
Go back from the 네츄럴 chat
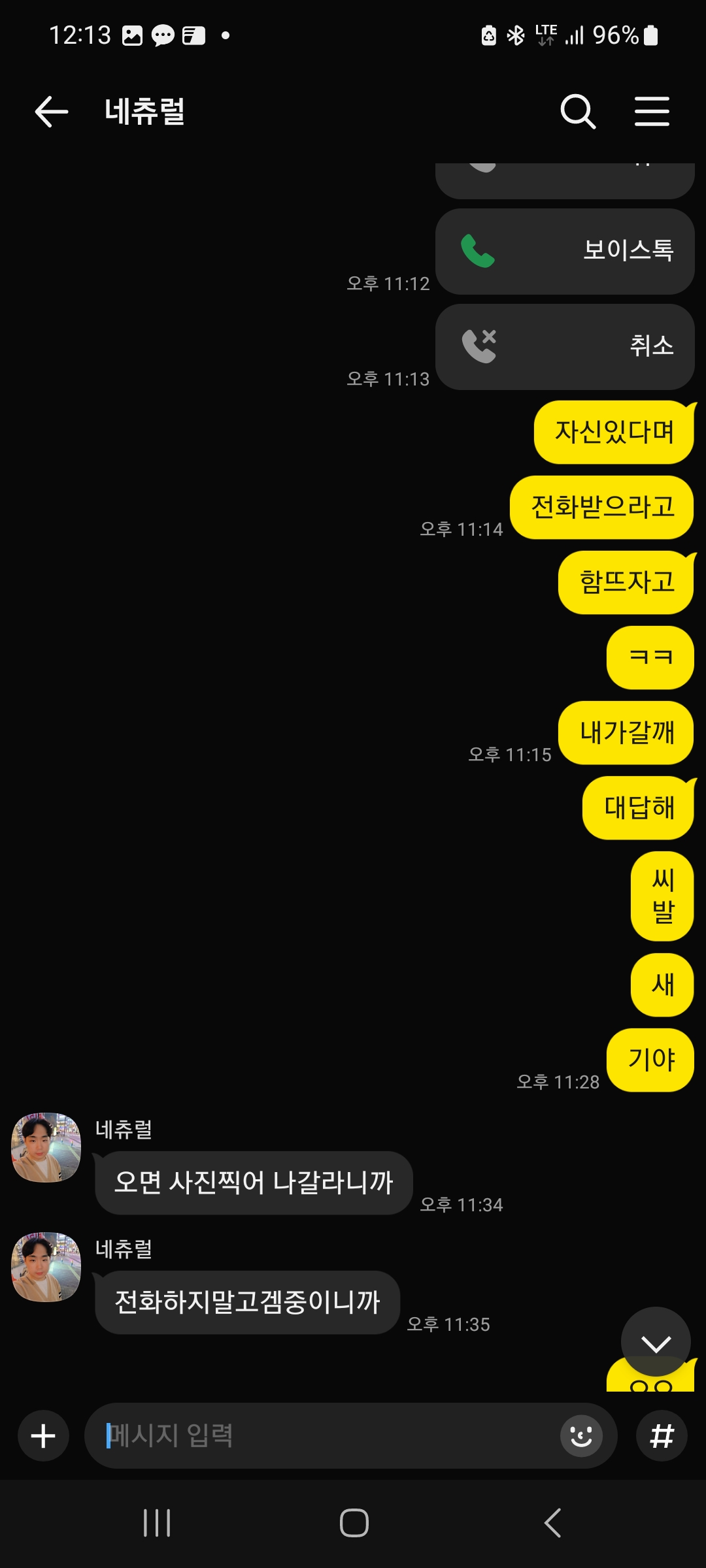pyautogui.click(x=51, y=111)
